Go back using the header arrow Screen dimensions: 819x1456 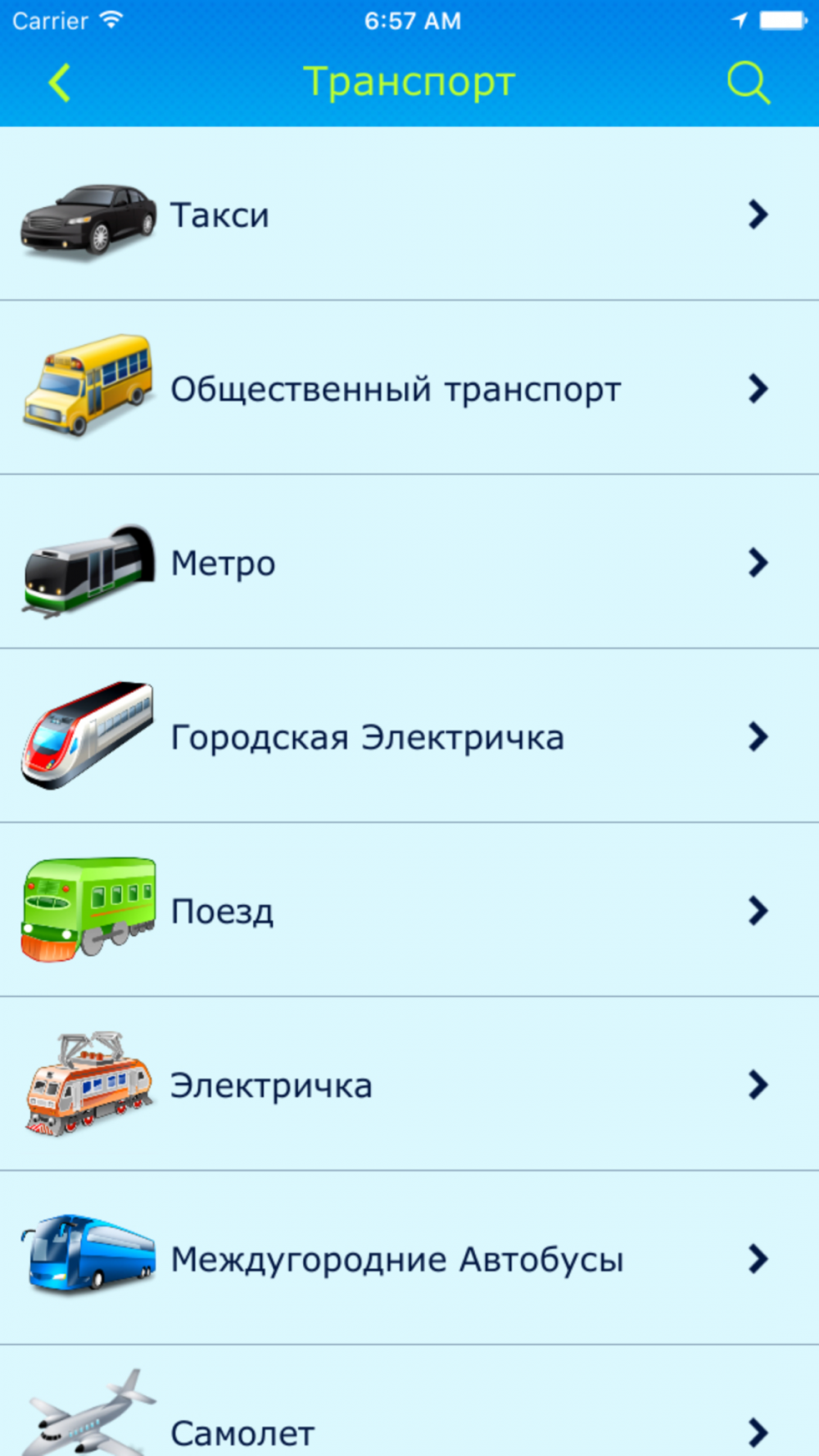(x=60, y=83)
